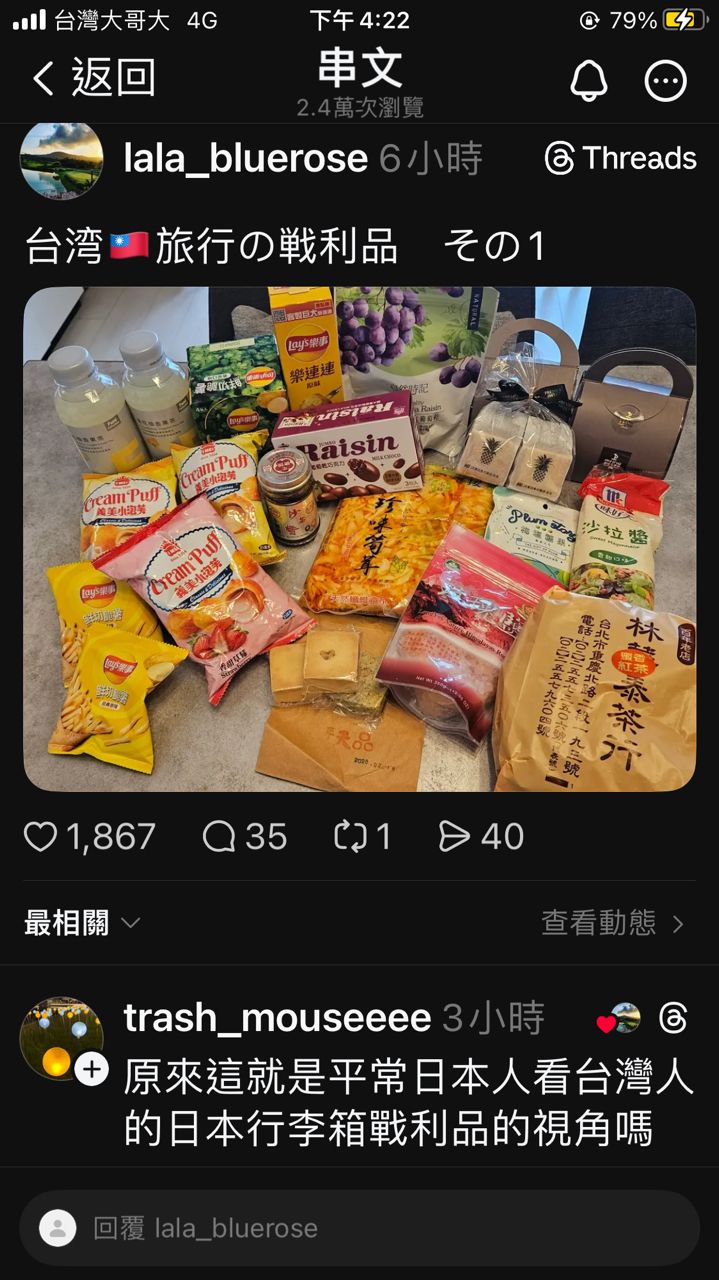Open the notifications bell
The height and width of the screenshot is (1280, 719).
coord(589,81)
